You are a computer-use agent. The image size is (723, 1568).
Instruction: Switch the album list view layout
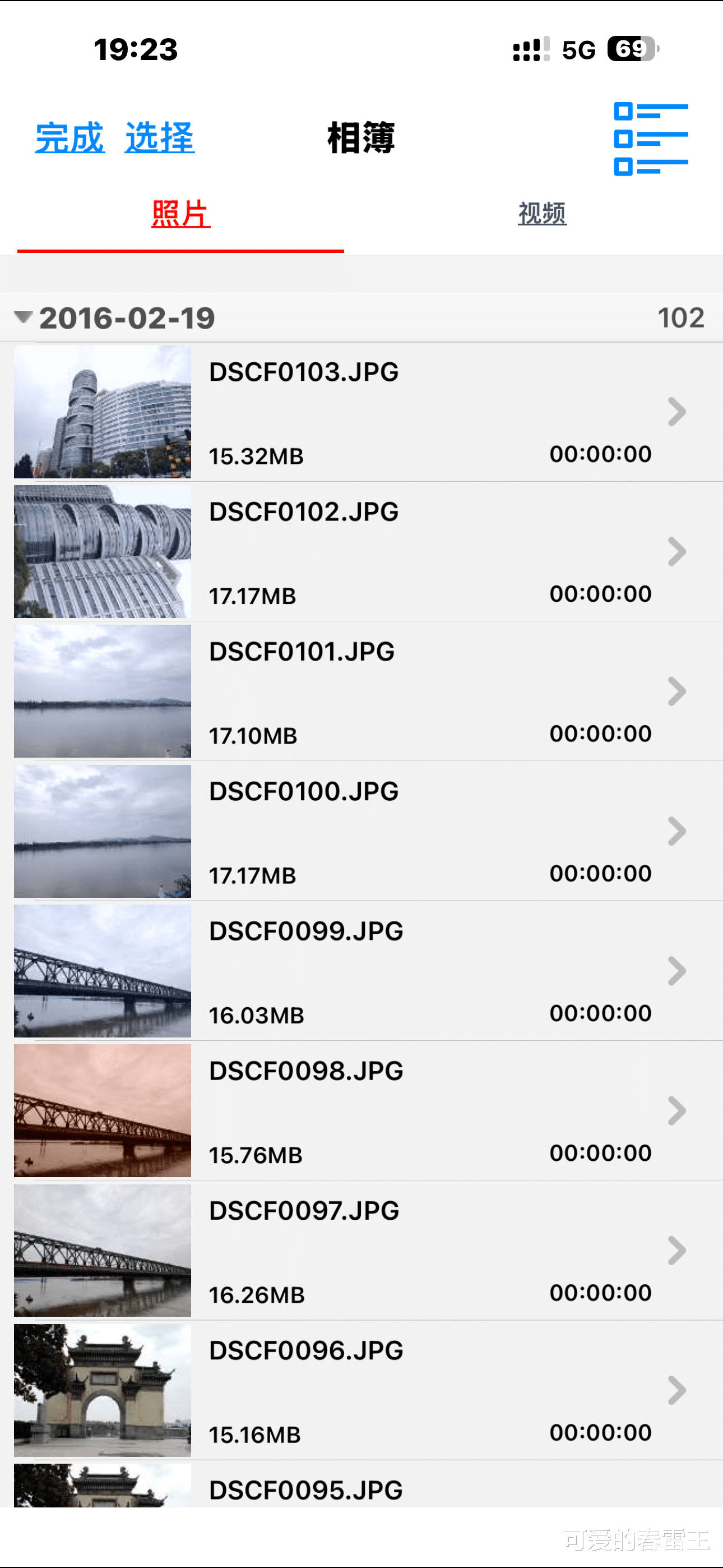point(651,140)
